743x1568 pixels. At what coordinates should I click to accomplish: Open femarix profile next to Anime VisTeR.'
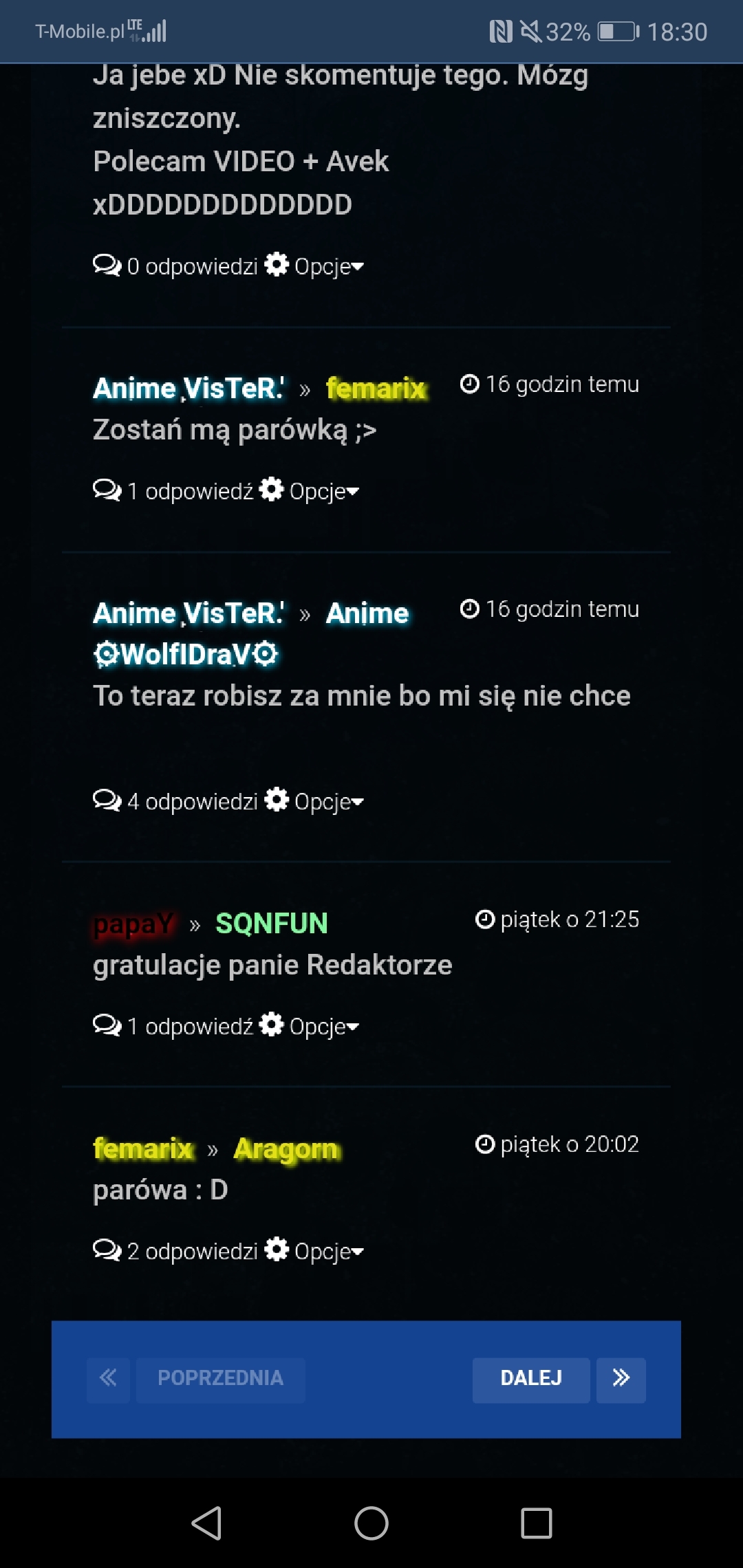[x=376, y=389]
